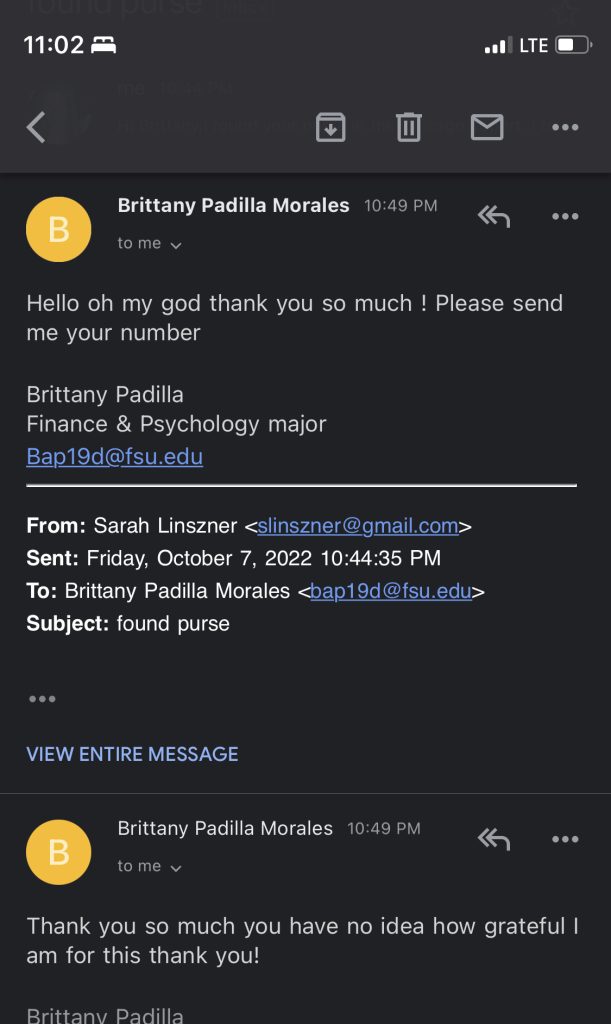The width and height of the screenshot is (611, 1024).
Task: Mark the conversation as unread
Action: (x=487, y=127)
